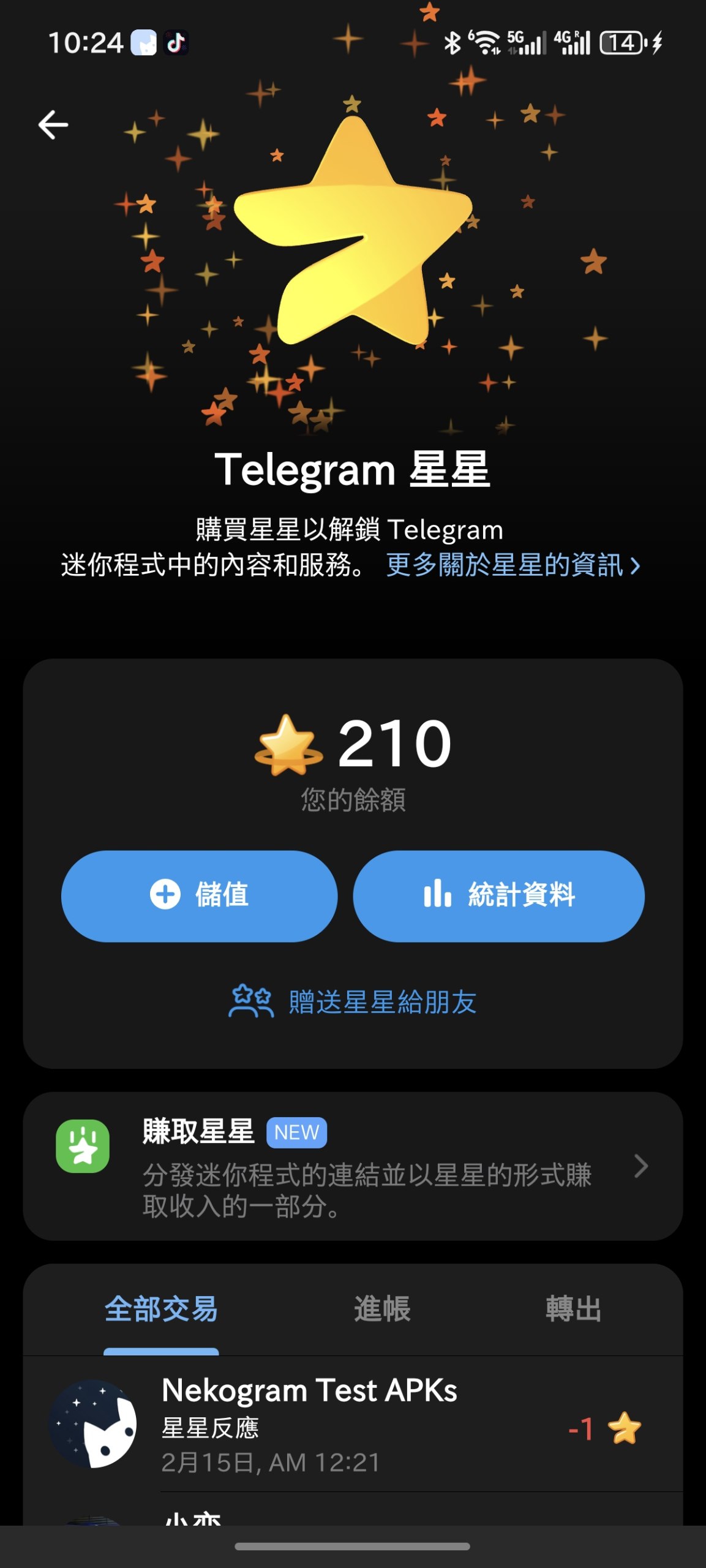Select the 全部交易 tab
706x1568 pixels.
coord(163,1310)
